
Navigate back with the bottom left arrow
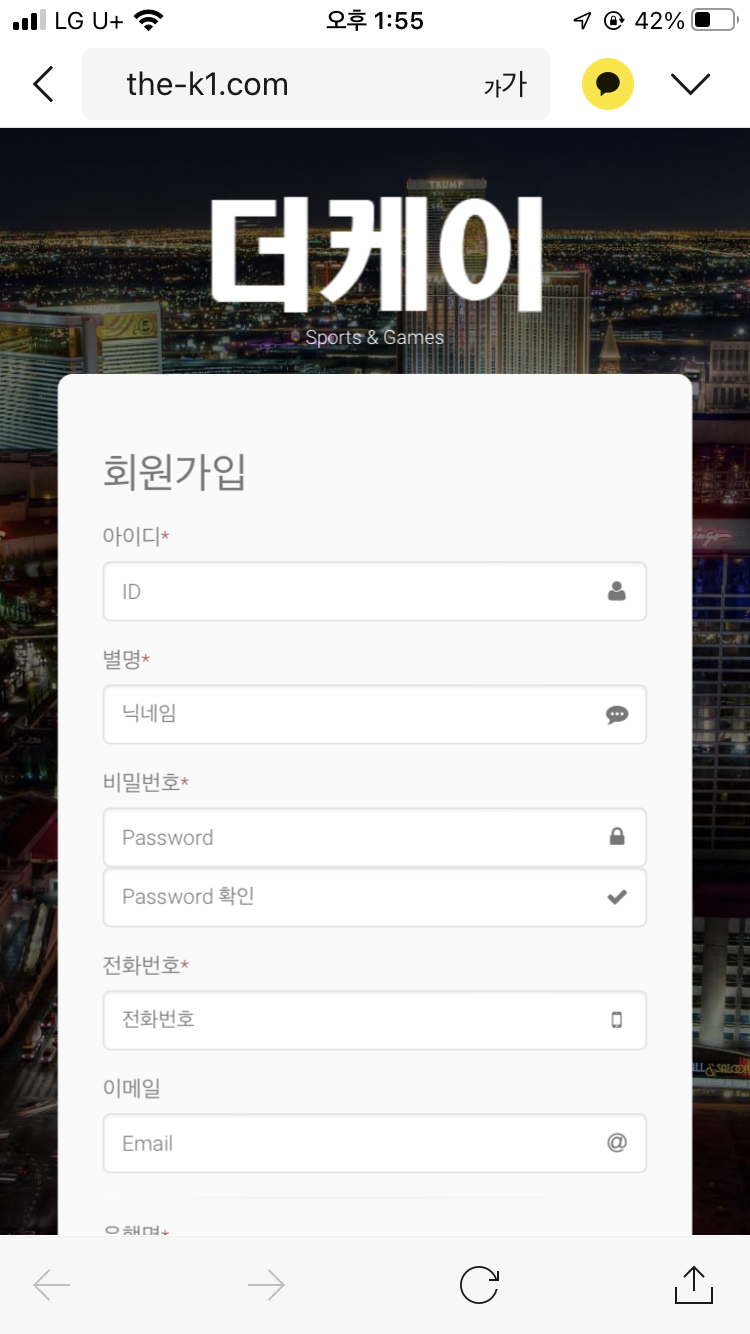[x=52, y=1285]
